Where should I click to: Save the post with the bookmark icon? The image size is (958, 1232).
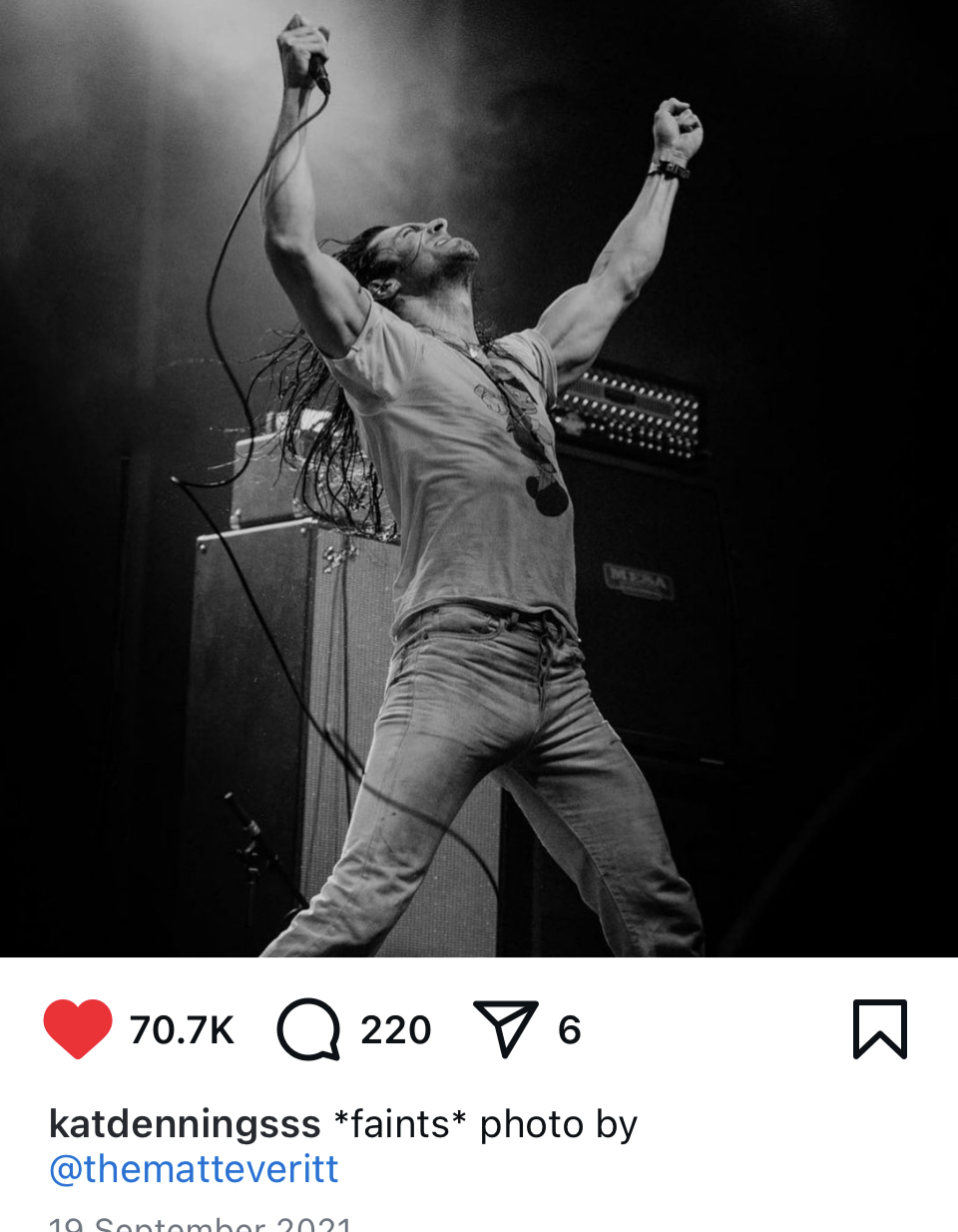coord(880,1028)
